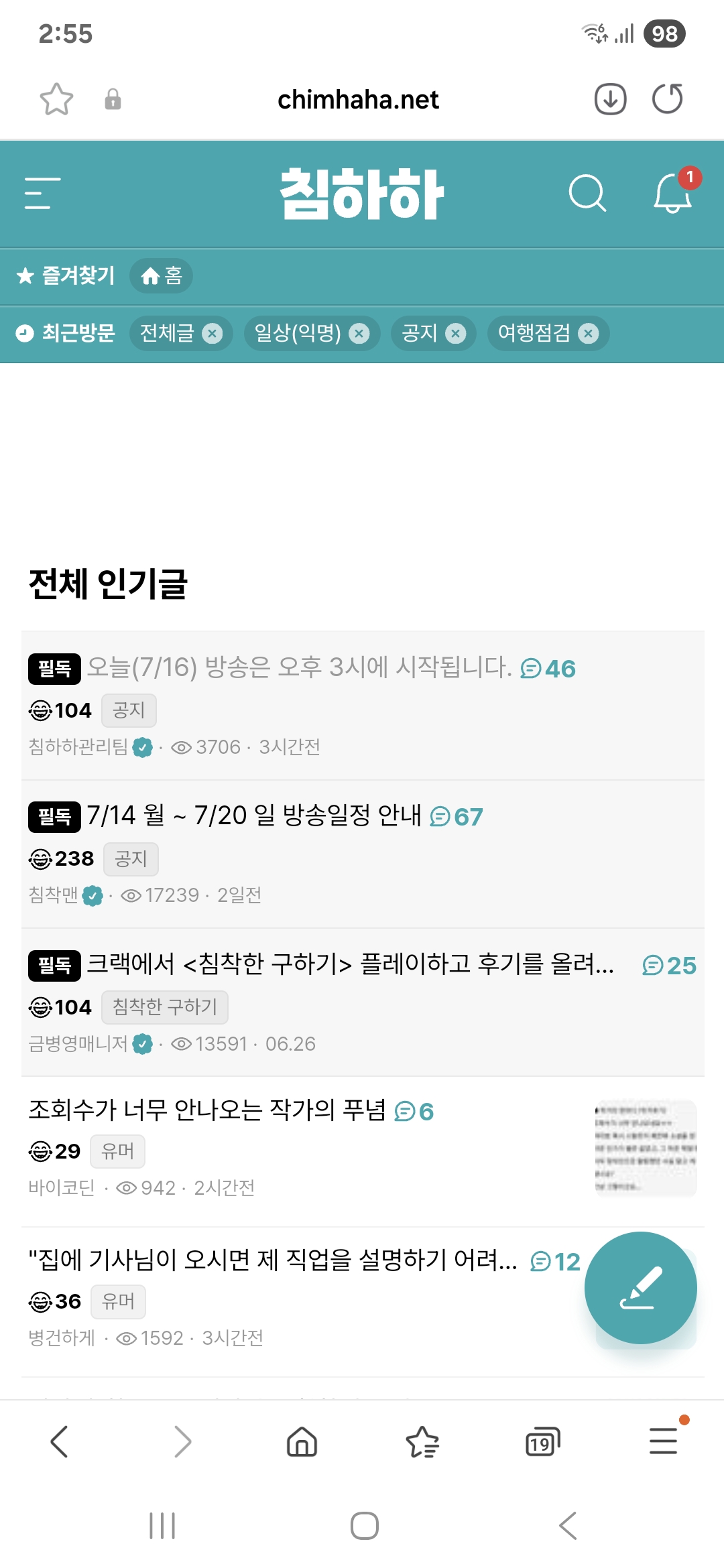This screenshot has width=724, height=1568.
Task: Bookmark this page with the star icon
Action: pyautogui.click(x=56, y=100)
